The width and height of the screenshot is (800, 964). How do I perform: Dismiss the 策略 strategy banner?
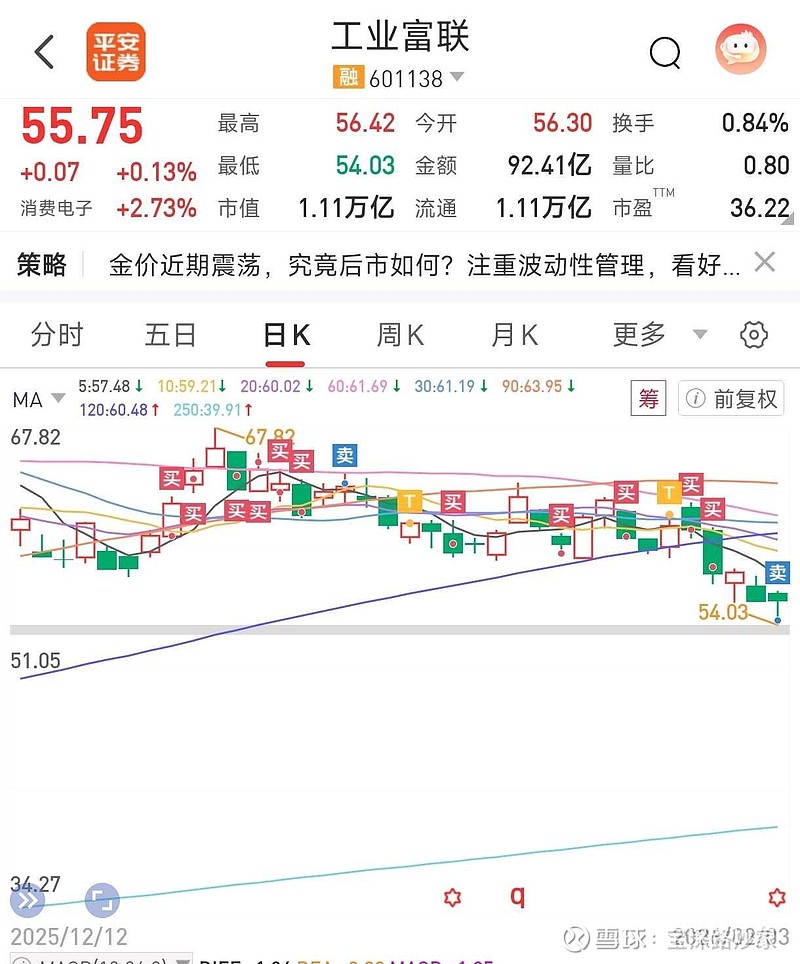[764, 262]
